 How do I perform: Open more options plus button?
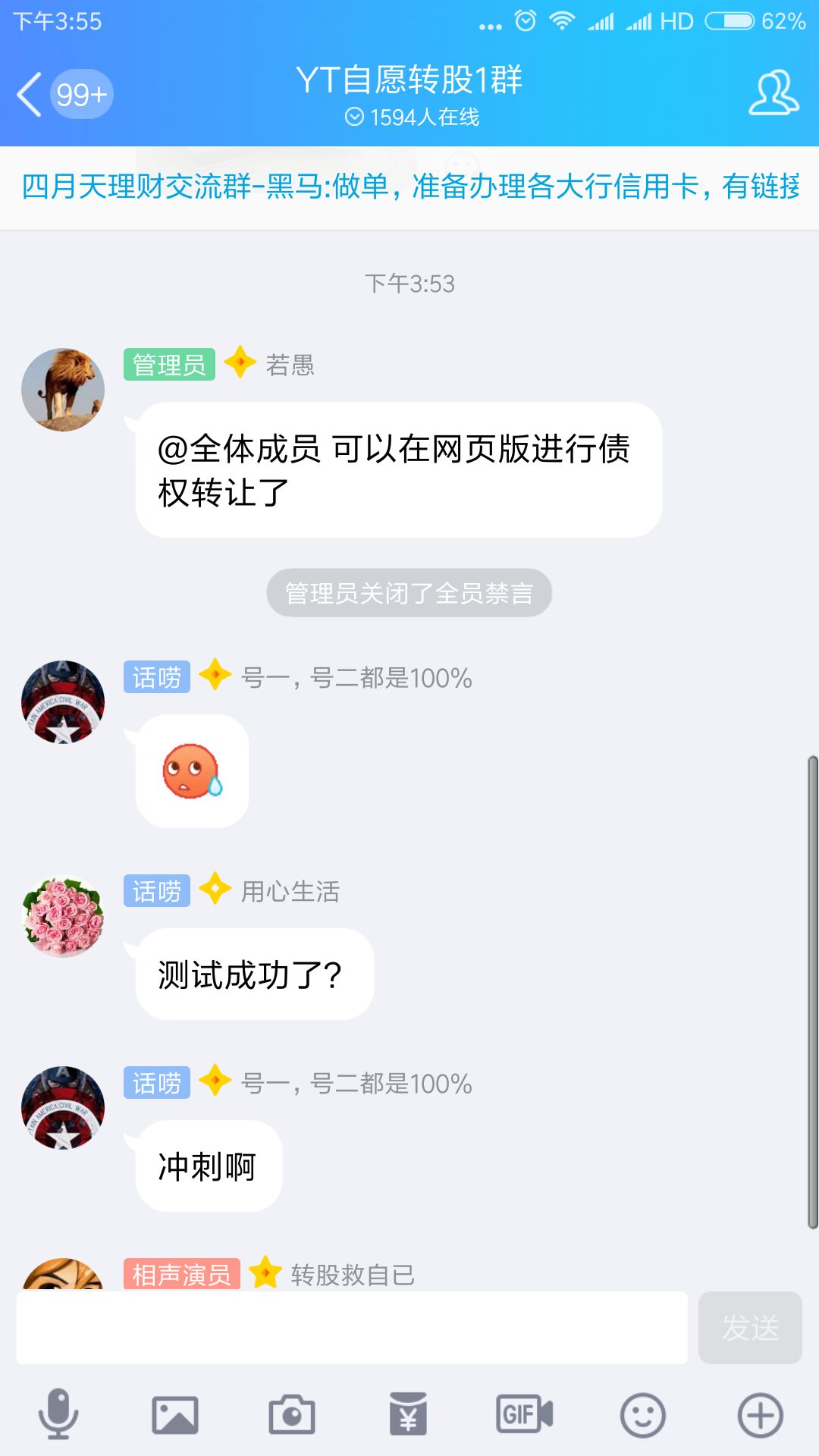point(760,1414)
